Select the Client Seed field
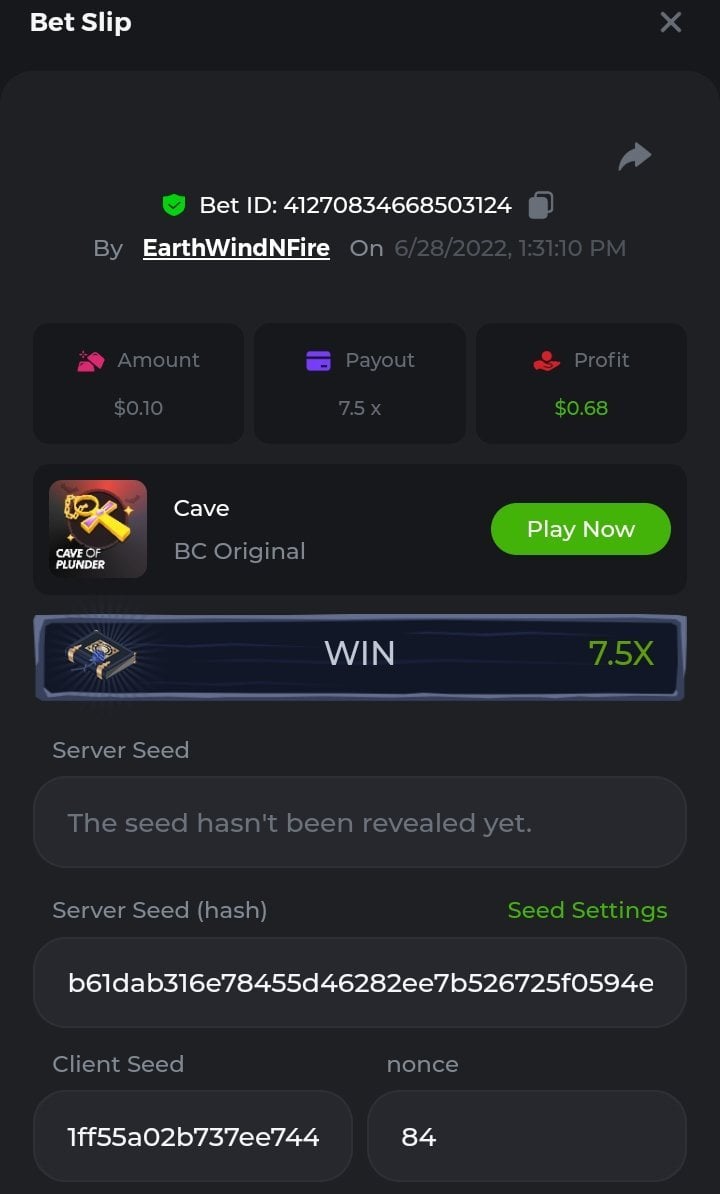720x1194 pixels. point(193,1136)
